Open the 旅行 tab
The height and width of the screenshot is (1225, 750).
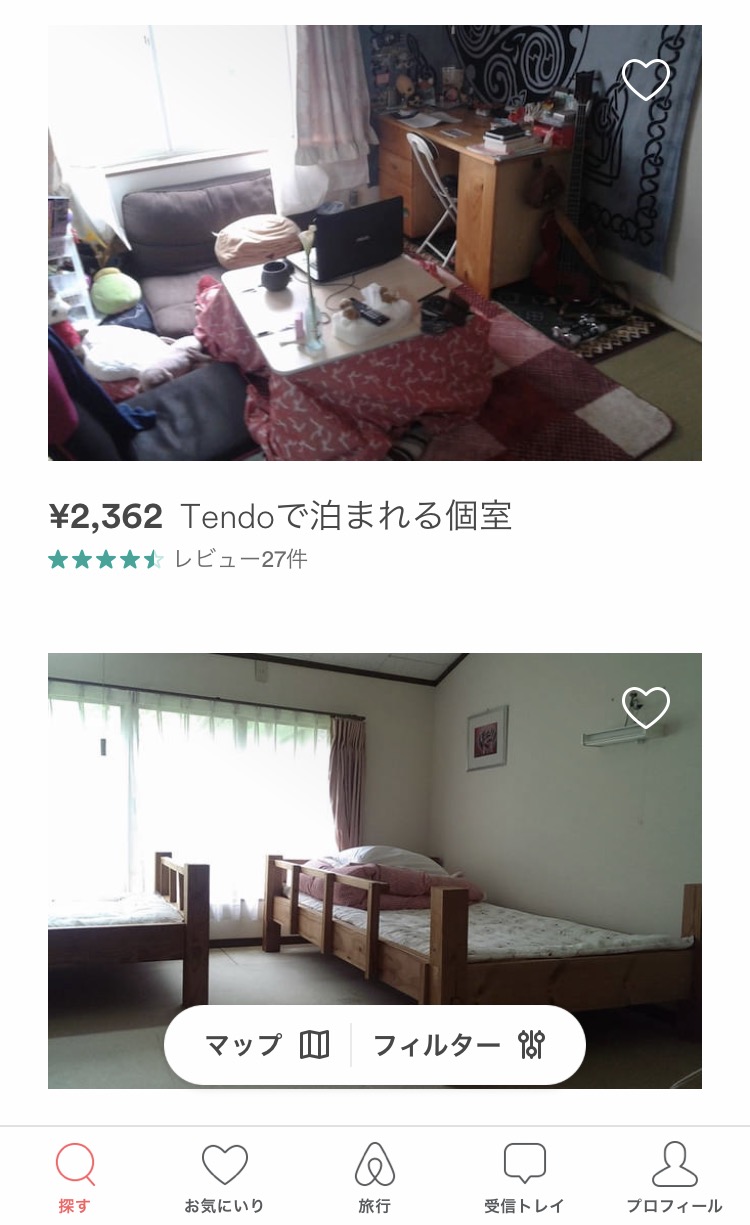375,1177
